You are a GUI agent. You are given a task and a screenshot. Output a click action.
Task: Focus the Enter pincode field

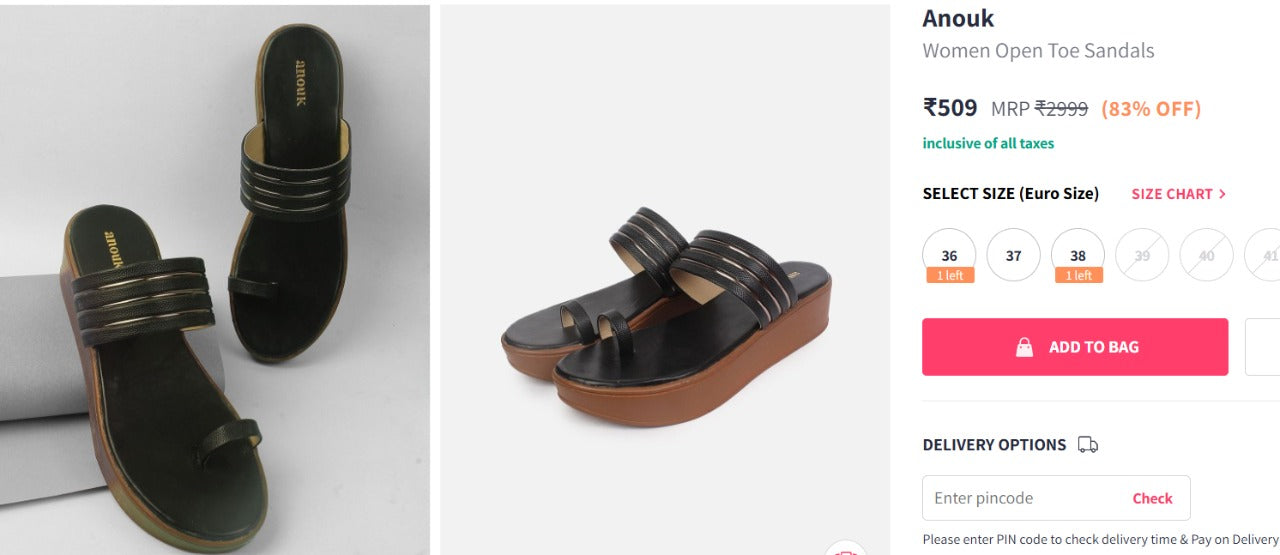pos(1020,498)
